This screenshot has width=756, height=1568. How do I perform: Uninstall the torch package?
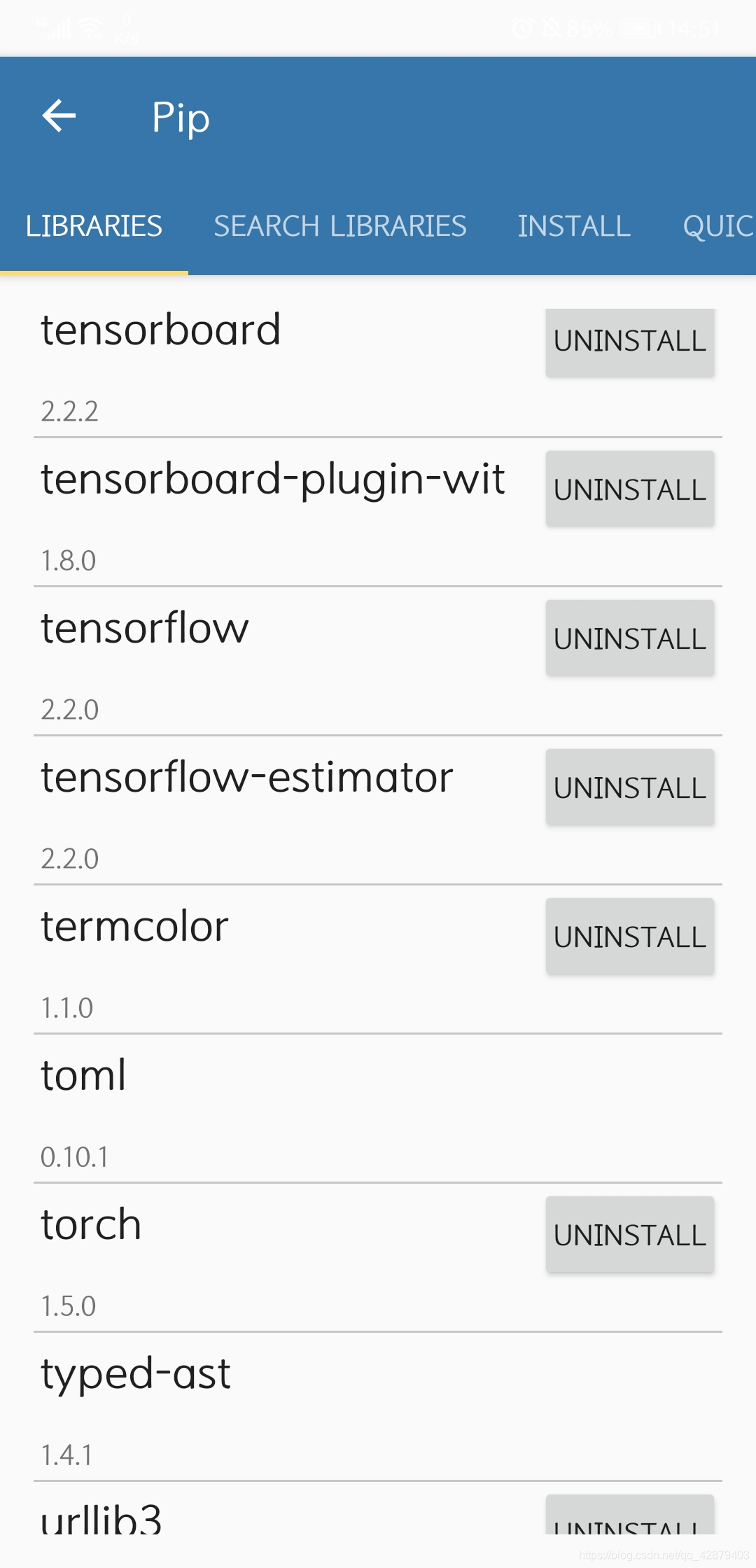pyautogui.click(x=629, y=1235)
